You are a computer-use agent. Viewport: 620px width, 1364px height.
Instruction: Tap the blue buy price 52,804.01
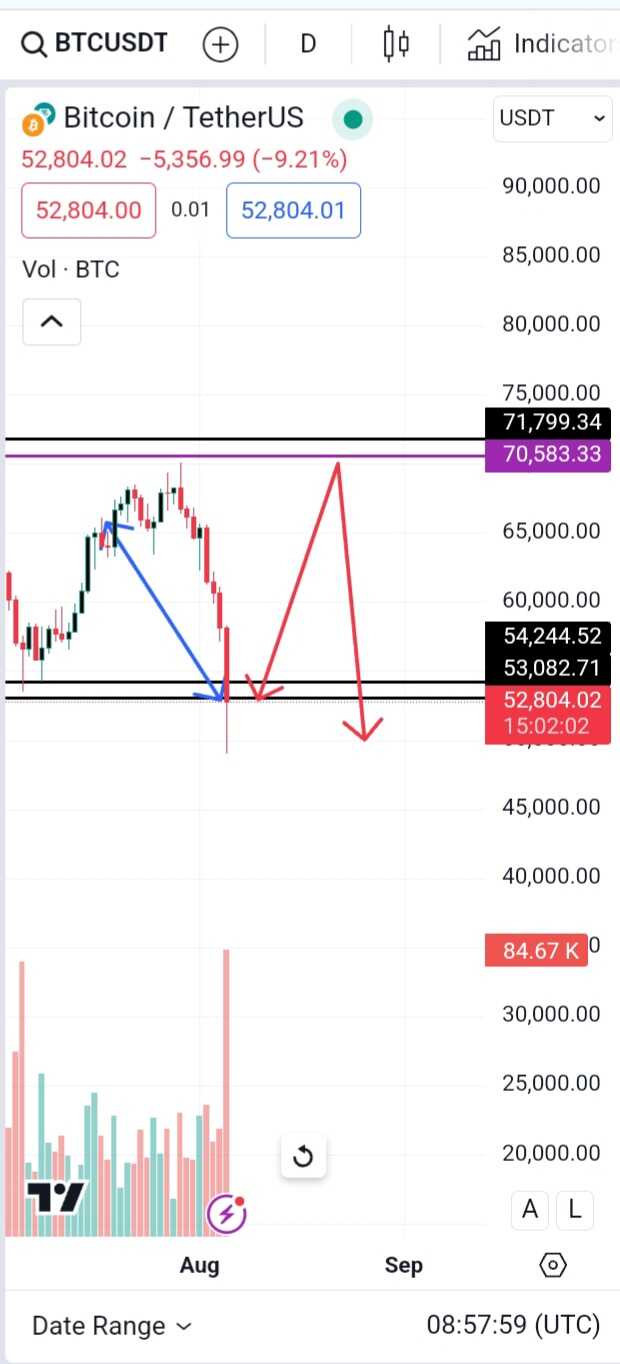coord(293,210)
